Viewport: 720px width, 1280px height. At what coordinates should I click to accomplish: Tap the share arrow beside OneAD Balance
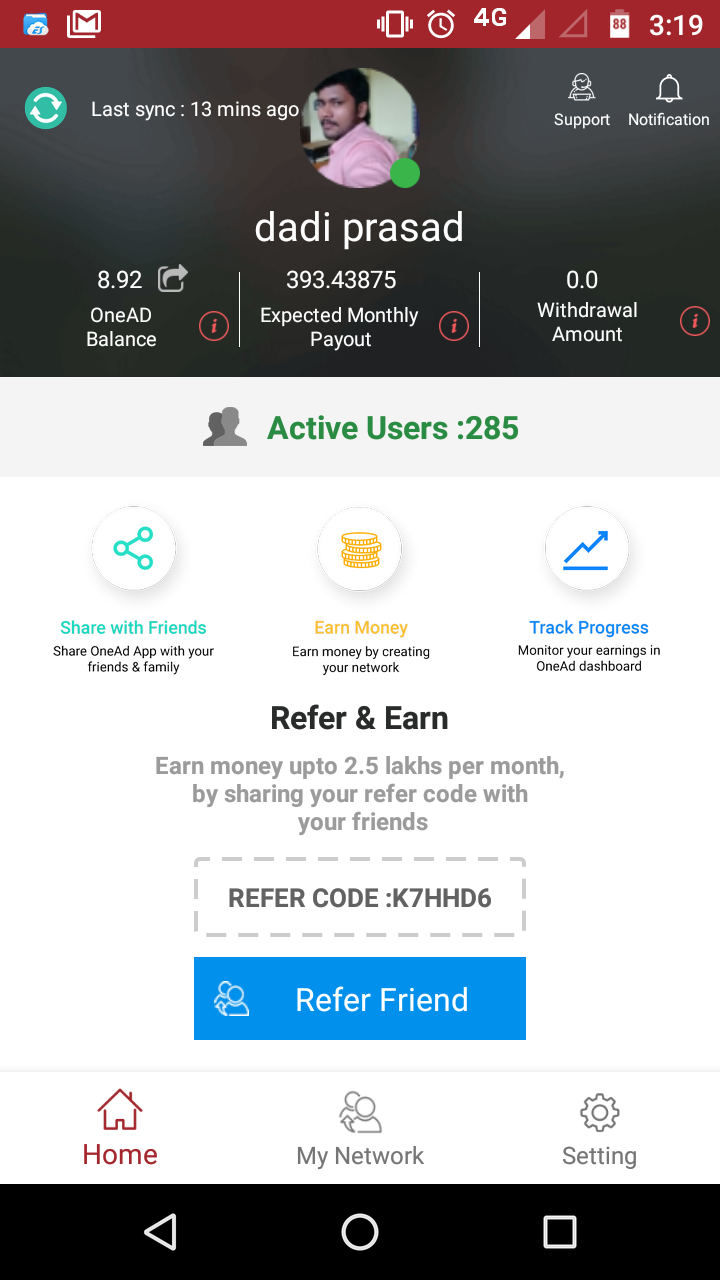[x=173, y=278]
